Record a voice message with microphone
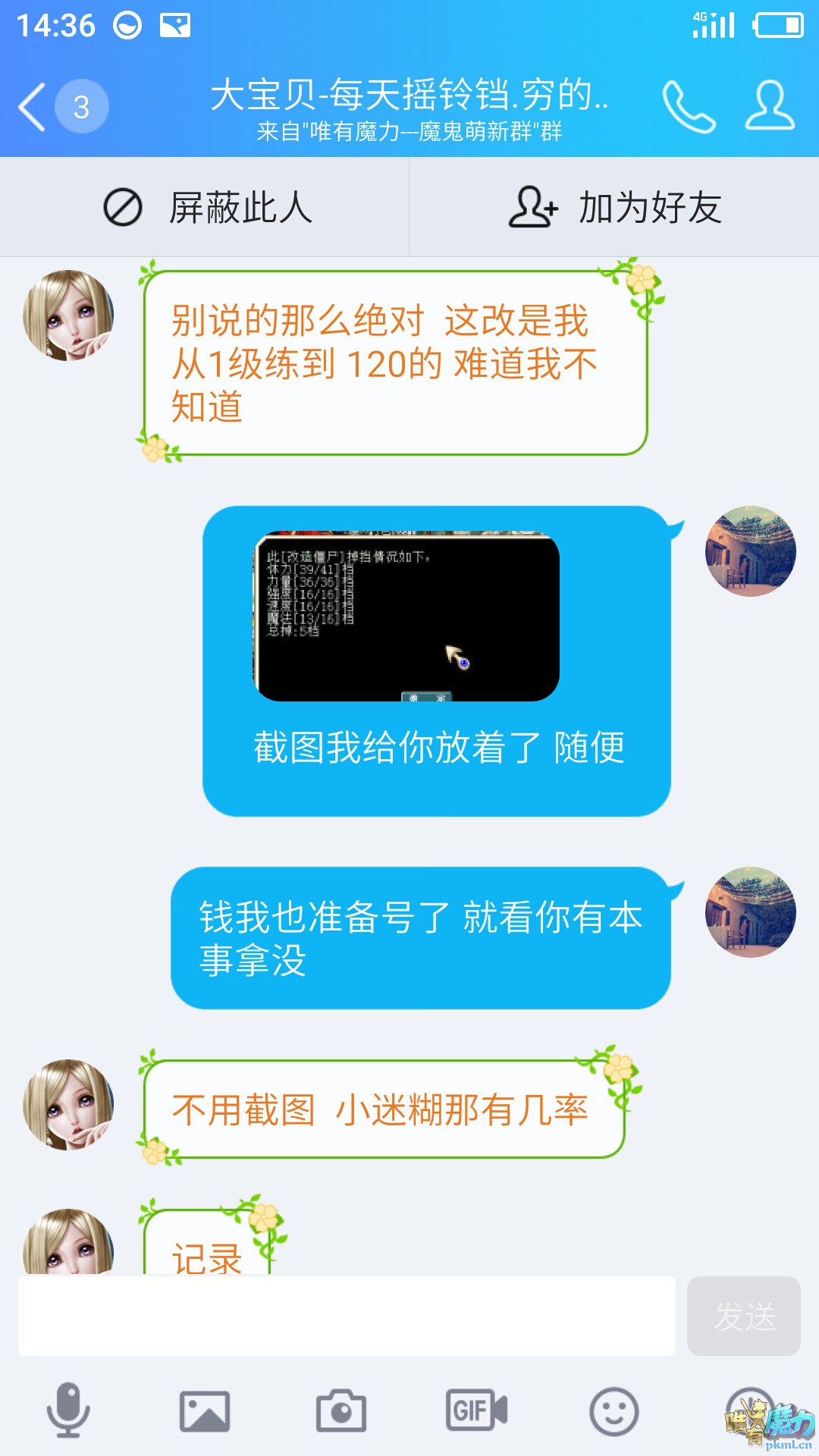The image size is (819, 1456). tap(68, 1410)
